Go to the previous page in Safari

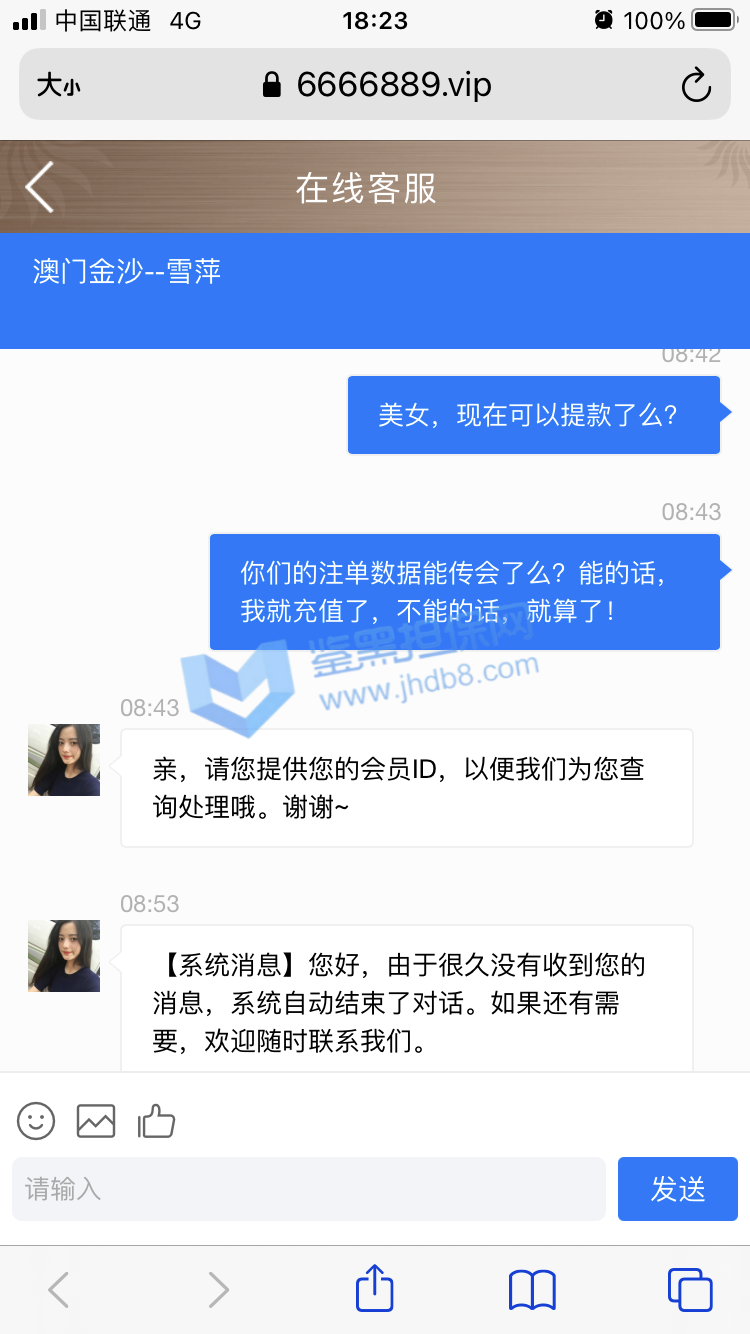pyautogui.click(x=59, y=1290)
